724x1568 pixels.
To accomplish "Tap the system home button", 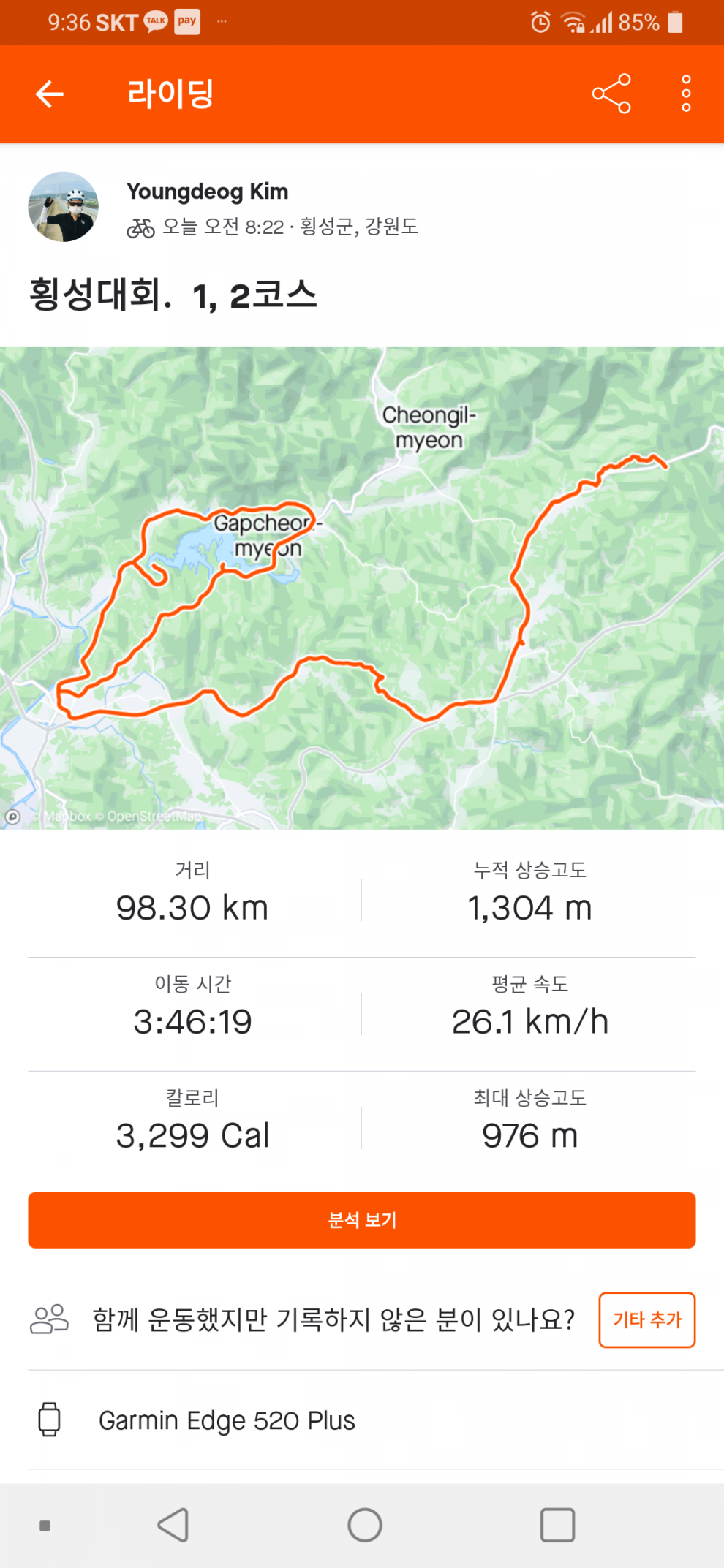I will point(364,1526).
